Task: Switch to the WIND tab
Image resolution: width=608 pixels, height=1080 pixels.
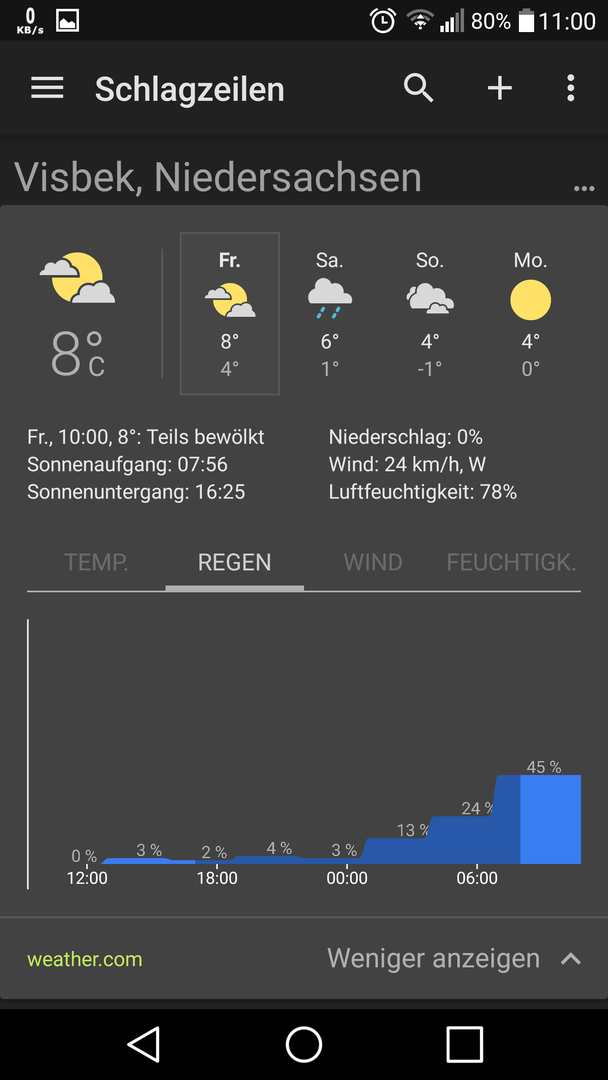Action: (373, 563)
